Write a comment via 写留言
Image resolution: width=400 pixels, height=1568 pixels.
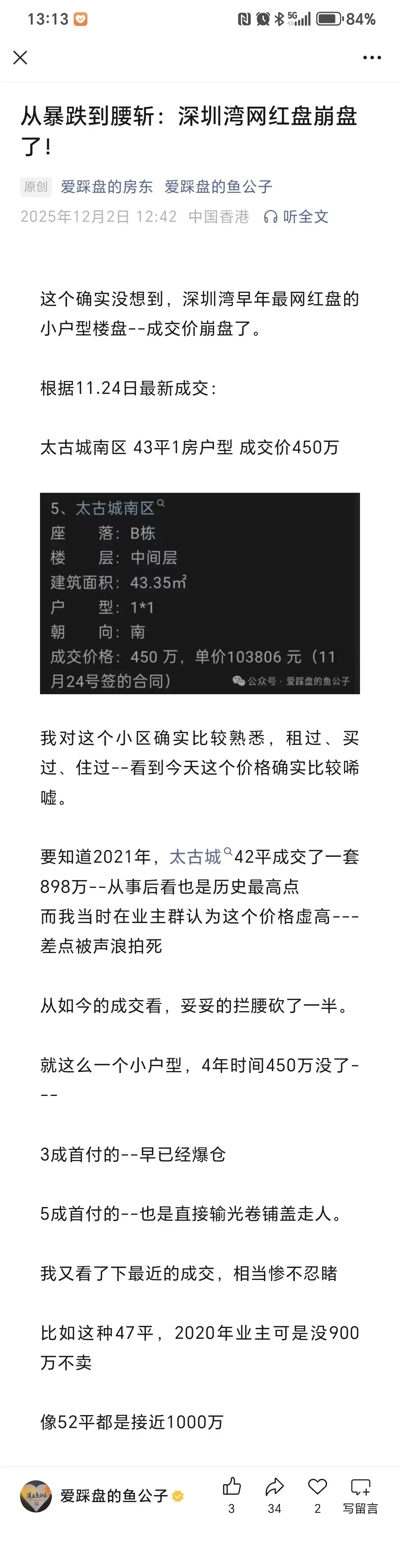(x=360, y=1495)
